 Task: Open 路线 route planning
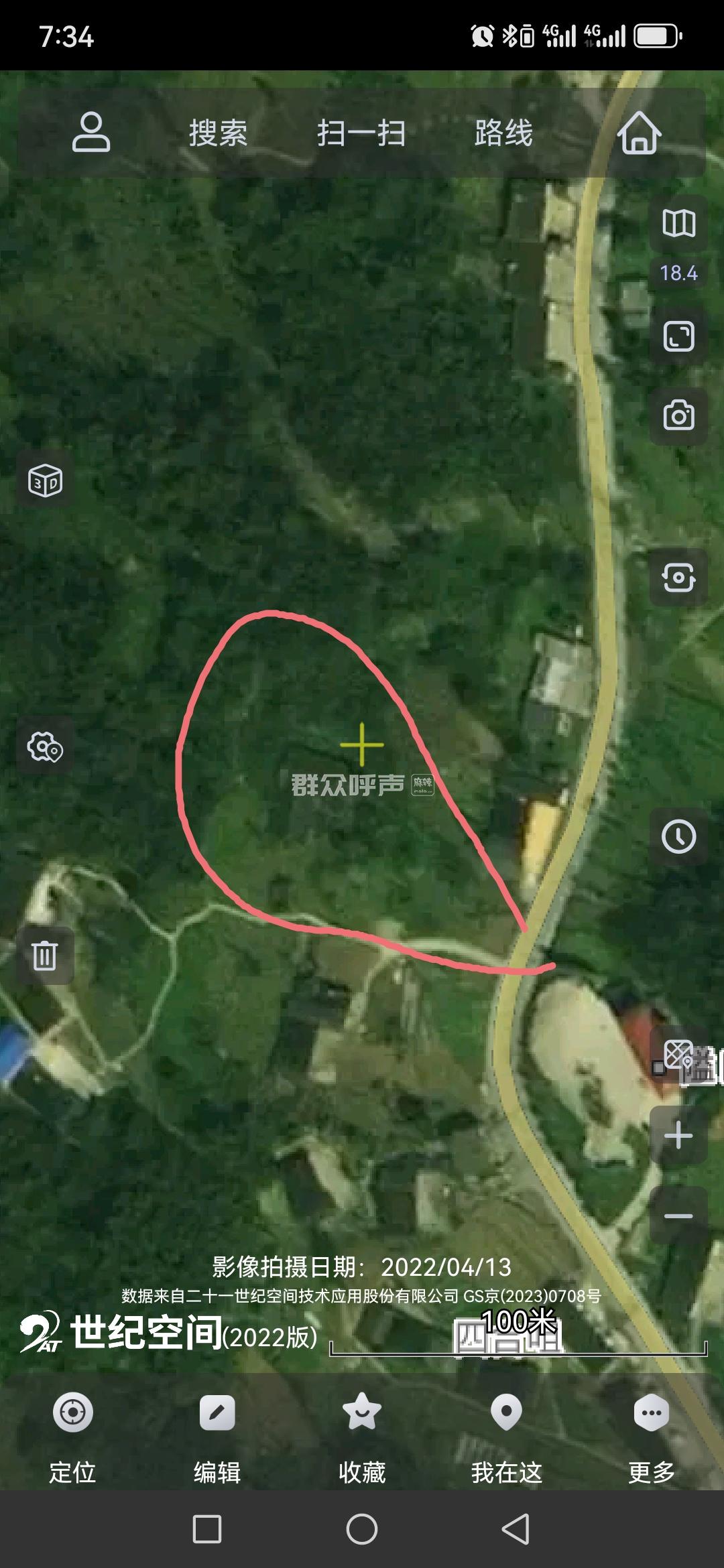point(503,133)
